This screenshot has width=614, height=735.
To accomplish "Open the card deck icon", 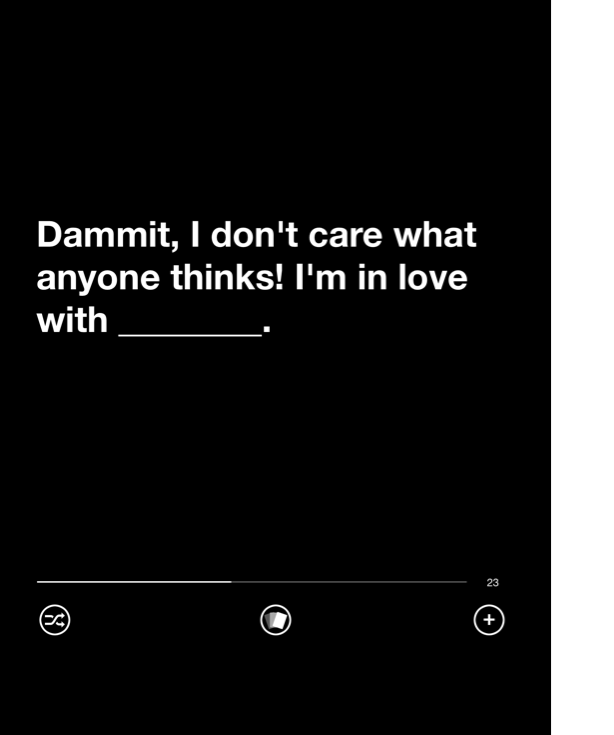I will [276, 620].
